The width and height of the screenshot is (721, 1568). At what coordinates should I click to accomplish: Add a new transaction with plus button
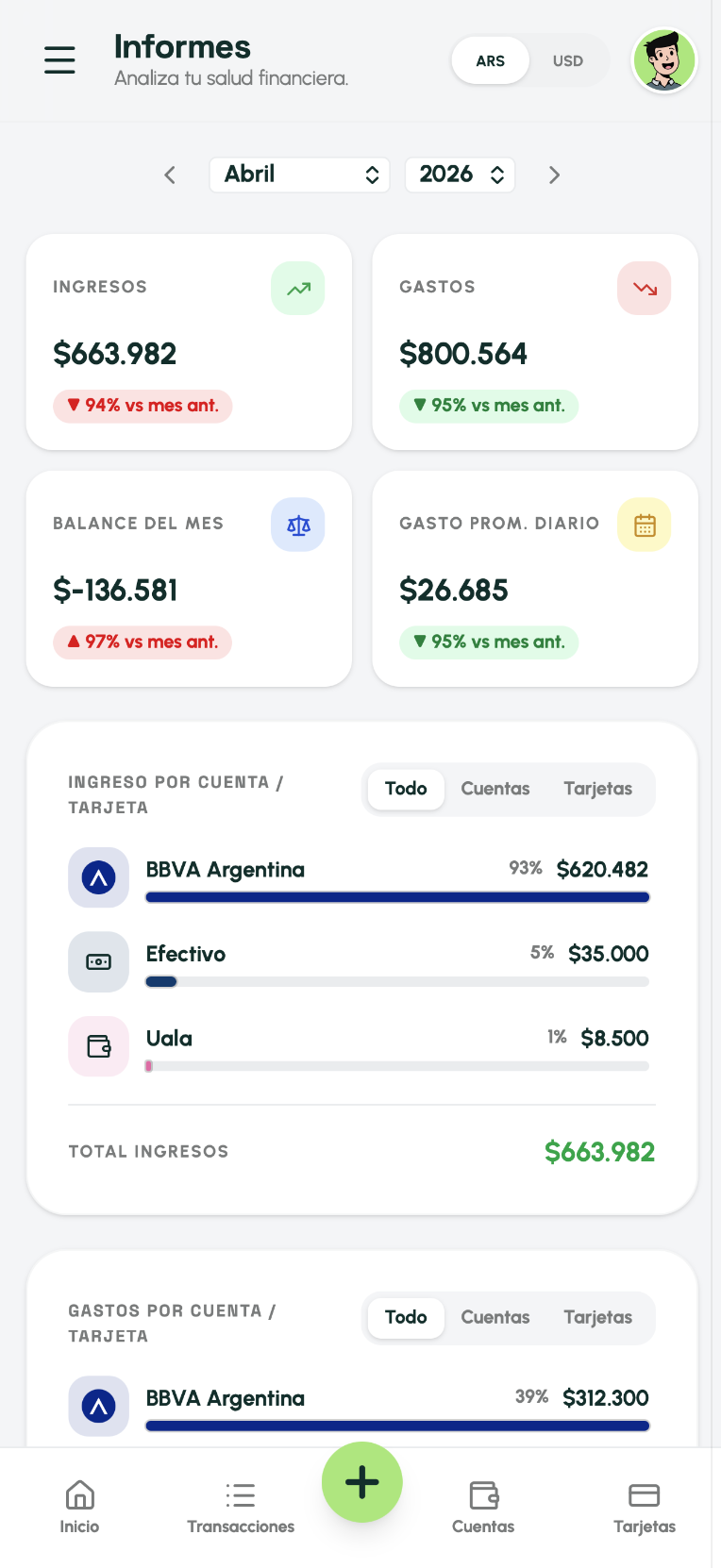coord(361,1482)
